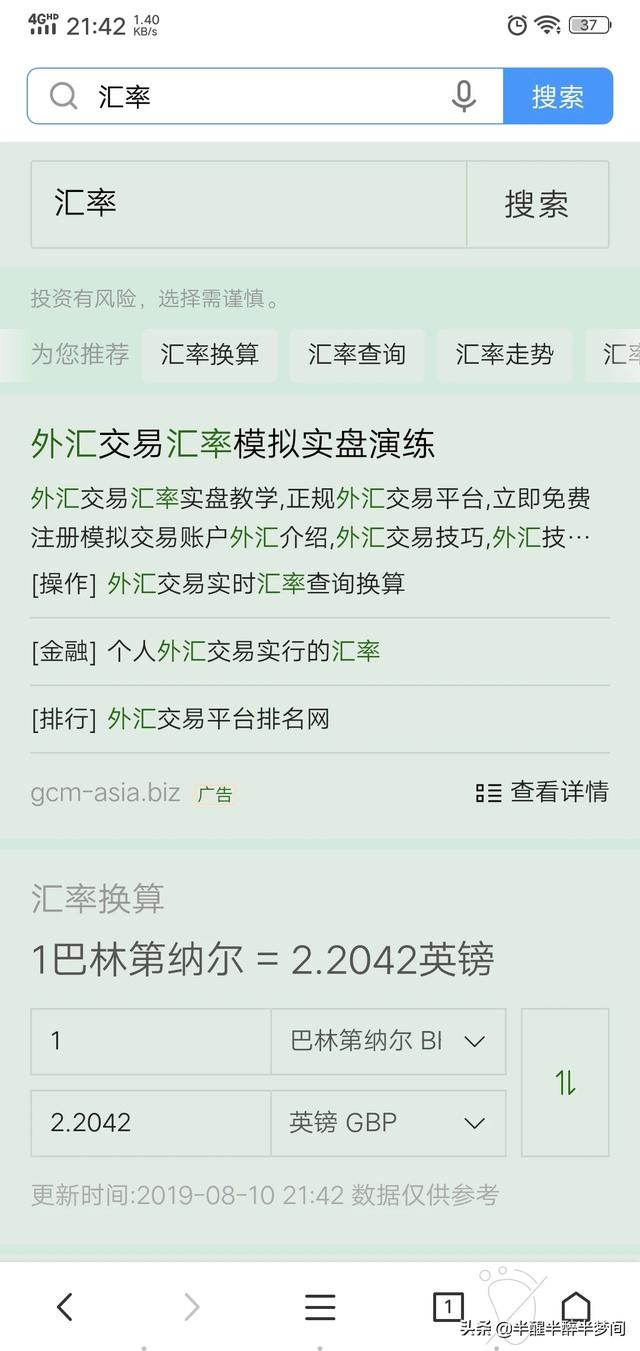Tap the microphone voice search icon
This screenshot has width=640, height=1351.
click(x=463, y=96)
